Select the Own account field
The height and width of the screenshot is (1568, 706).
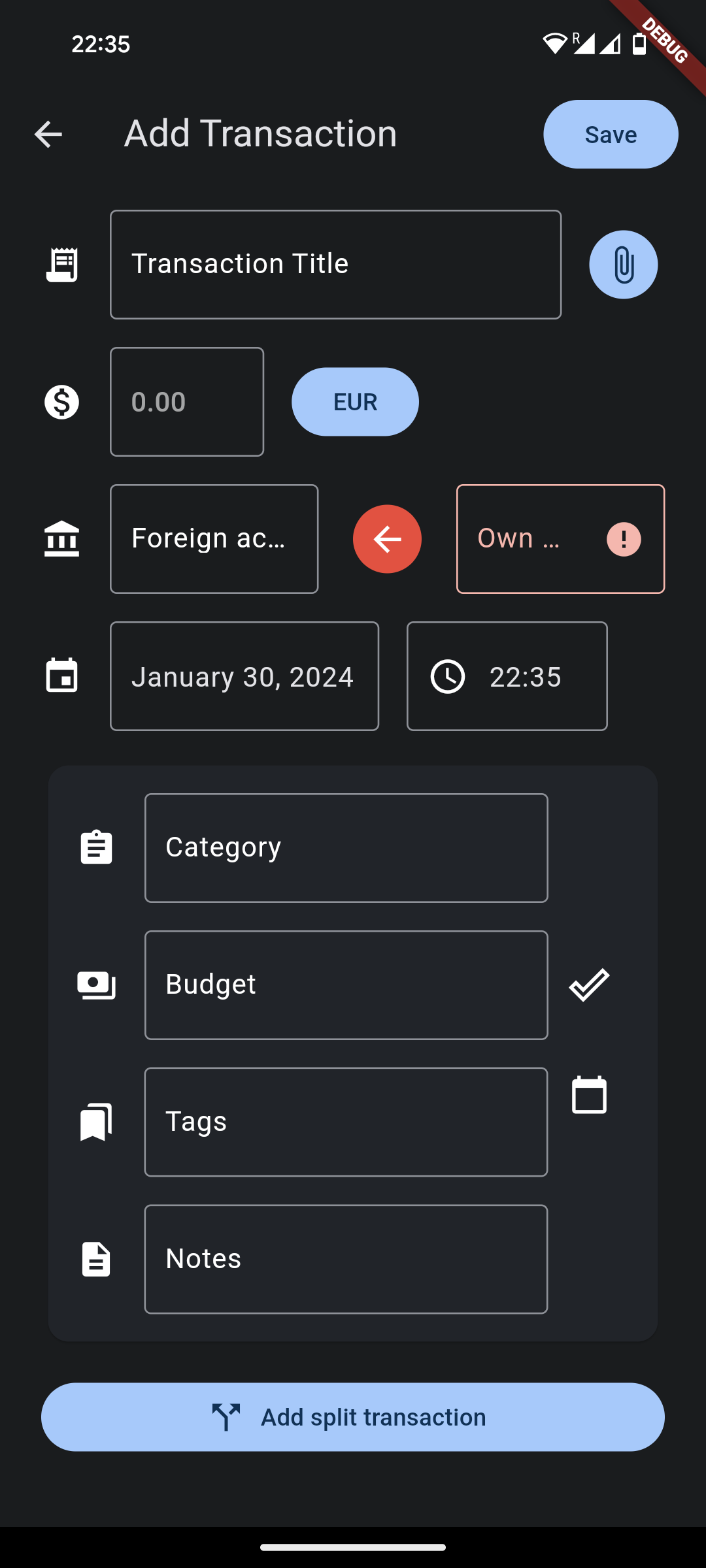click(x=529, y=539)
